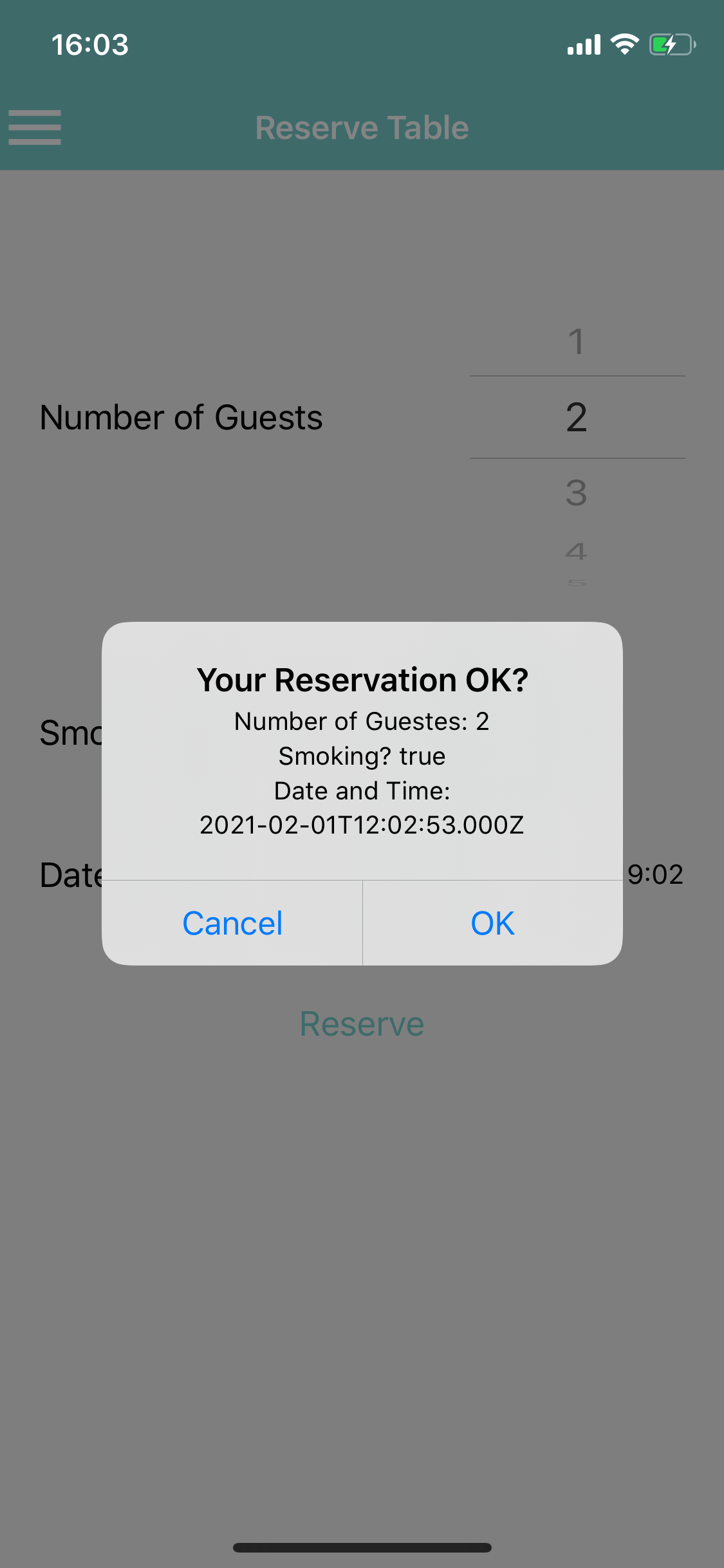The image size is (724, 1568).
Task: Tap the Reserve Table title bar
Action: pyautogui.click(x=362, y=127)
